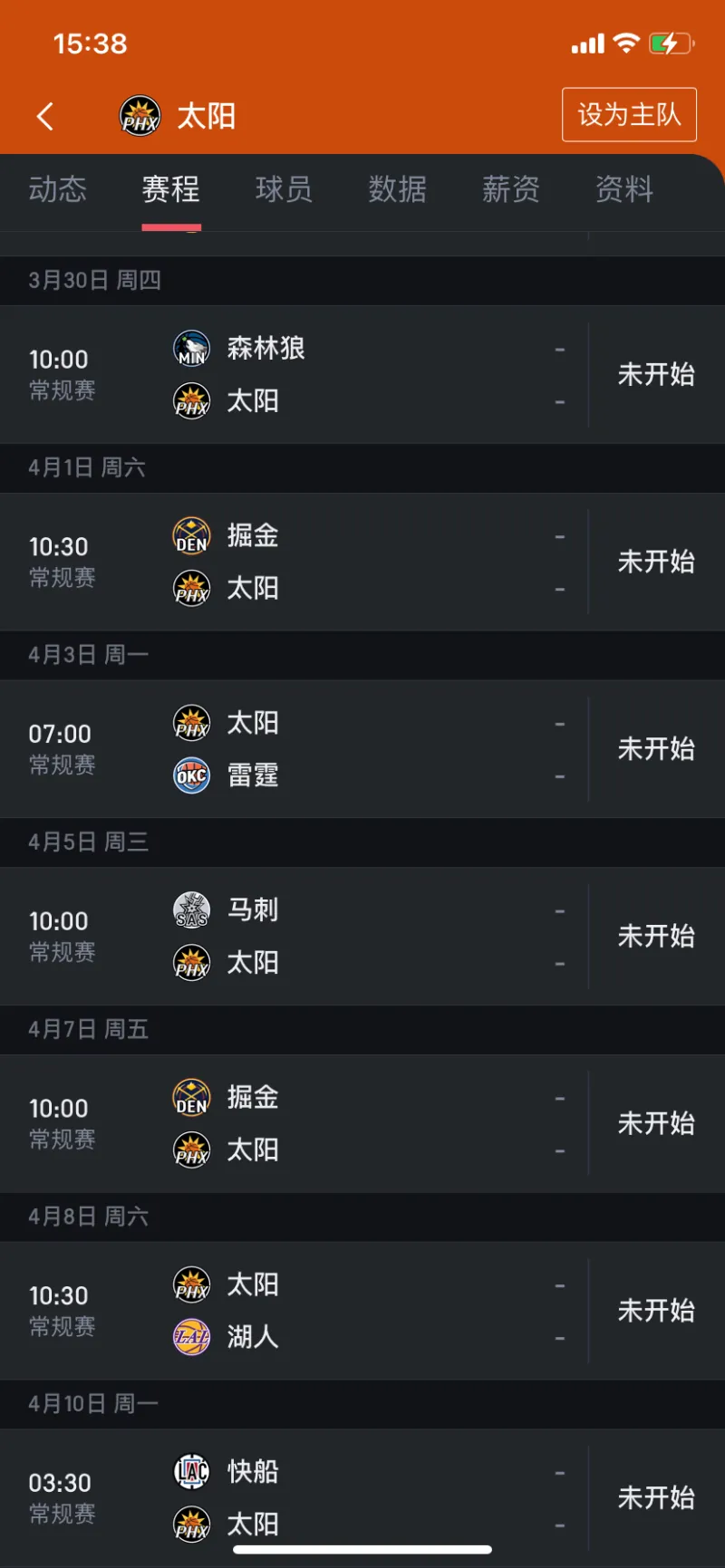Open the 快船 vs 太阳 game

click(x=362, y=1497)
